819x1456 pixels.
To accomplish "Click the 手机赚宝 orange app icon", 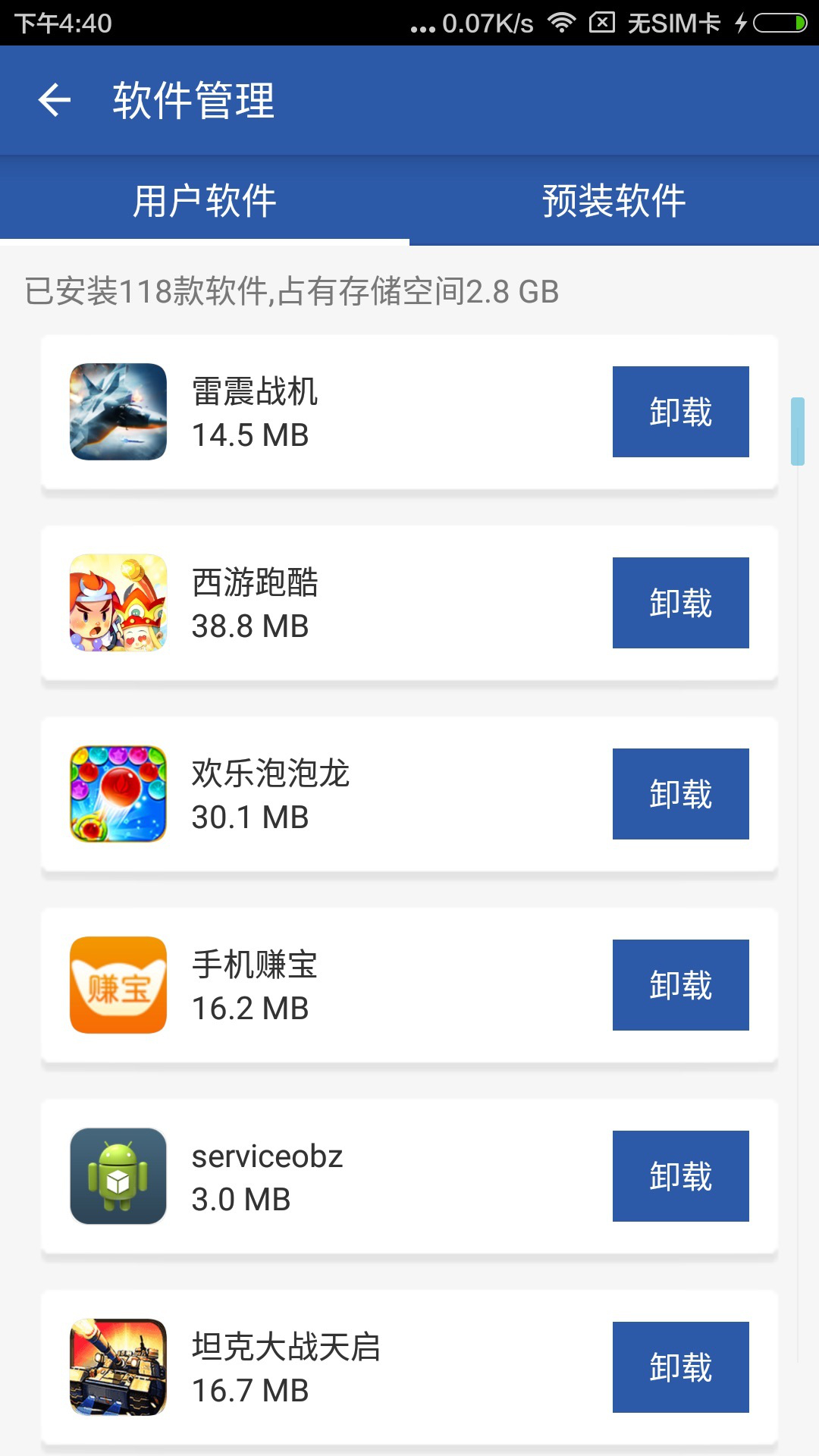I will (118, 985).
